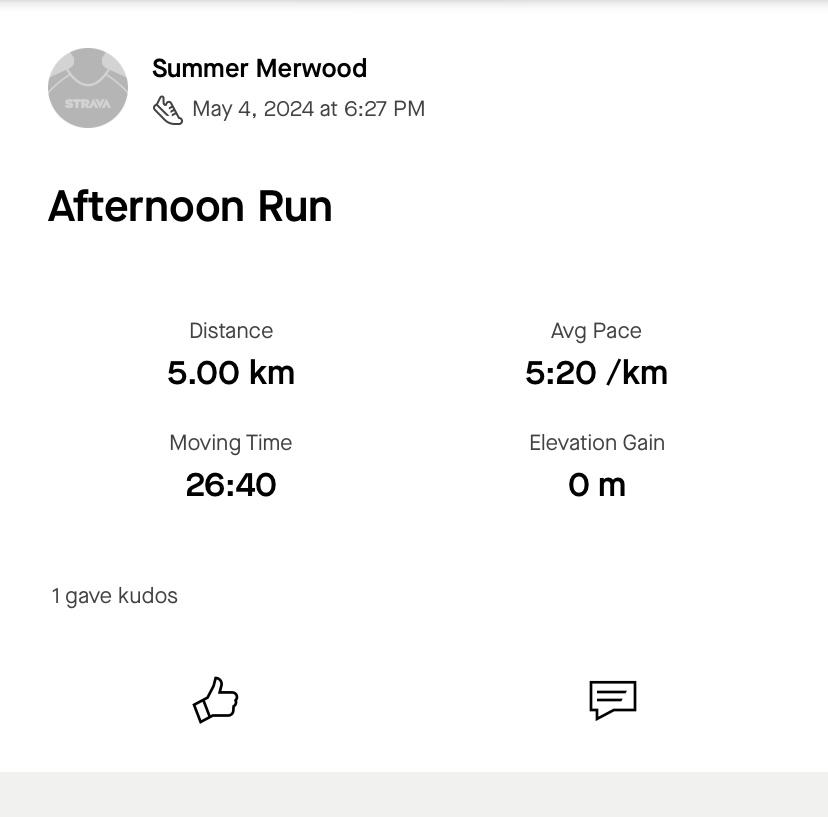Open the Afternoon Run activity details
This screenshot has width=828, height=817.
(x=190, y=207)
